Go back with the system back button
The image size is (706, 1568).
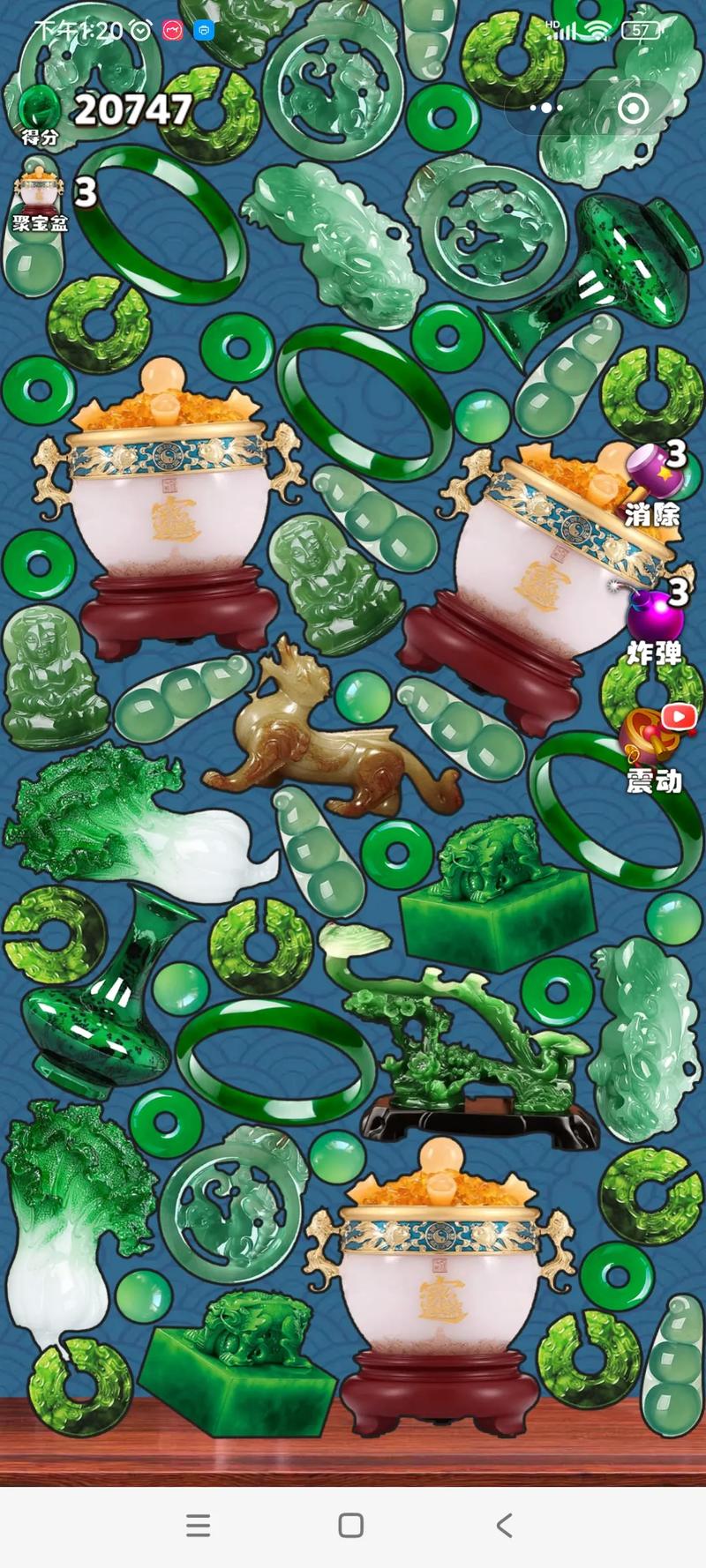point(504,1526)
